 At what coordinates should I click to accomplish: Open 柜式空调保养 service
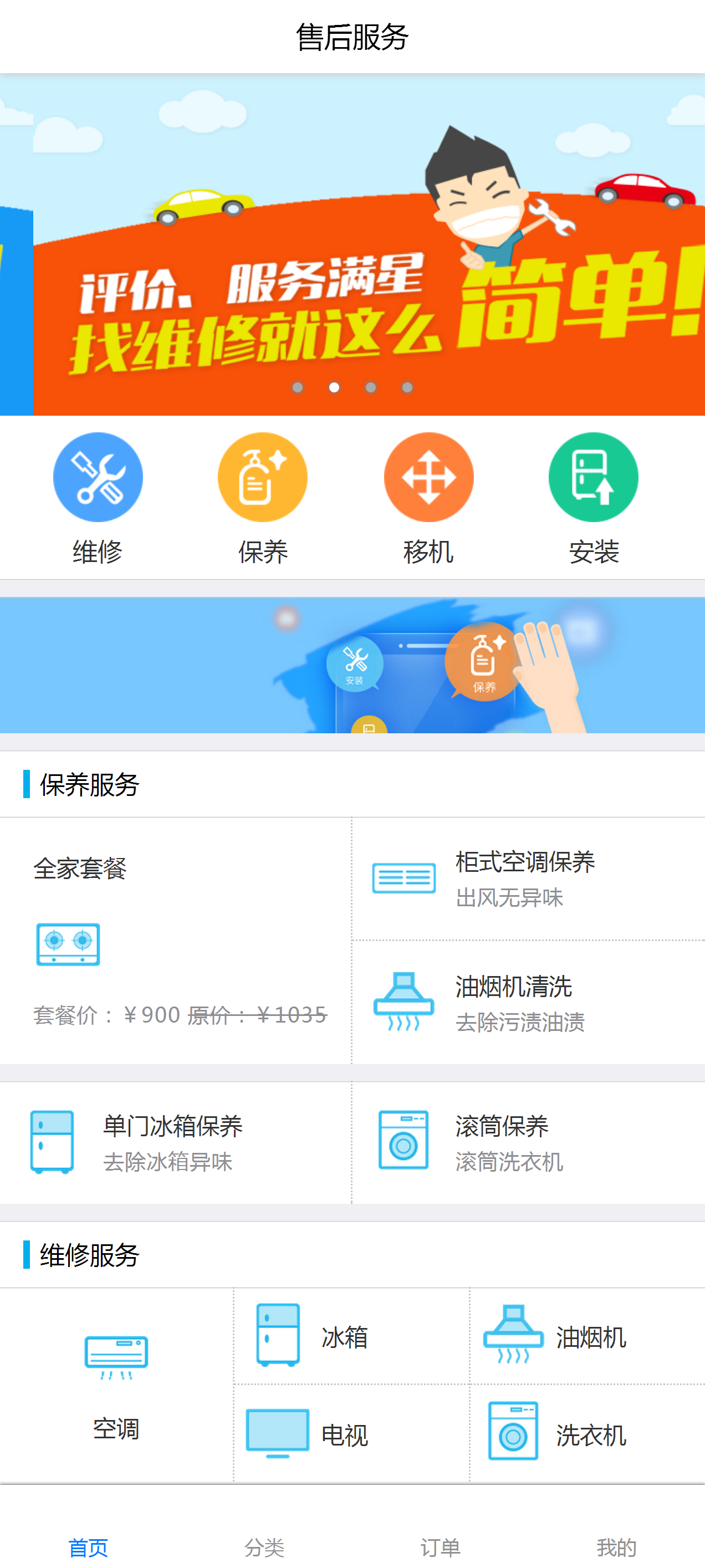(x=528, y=879)
